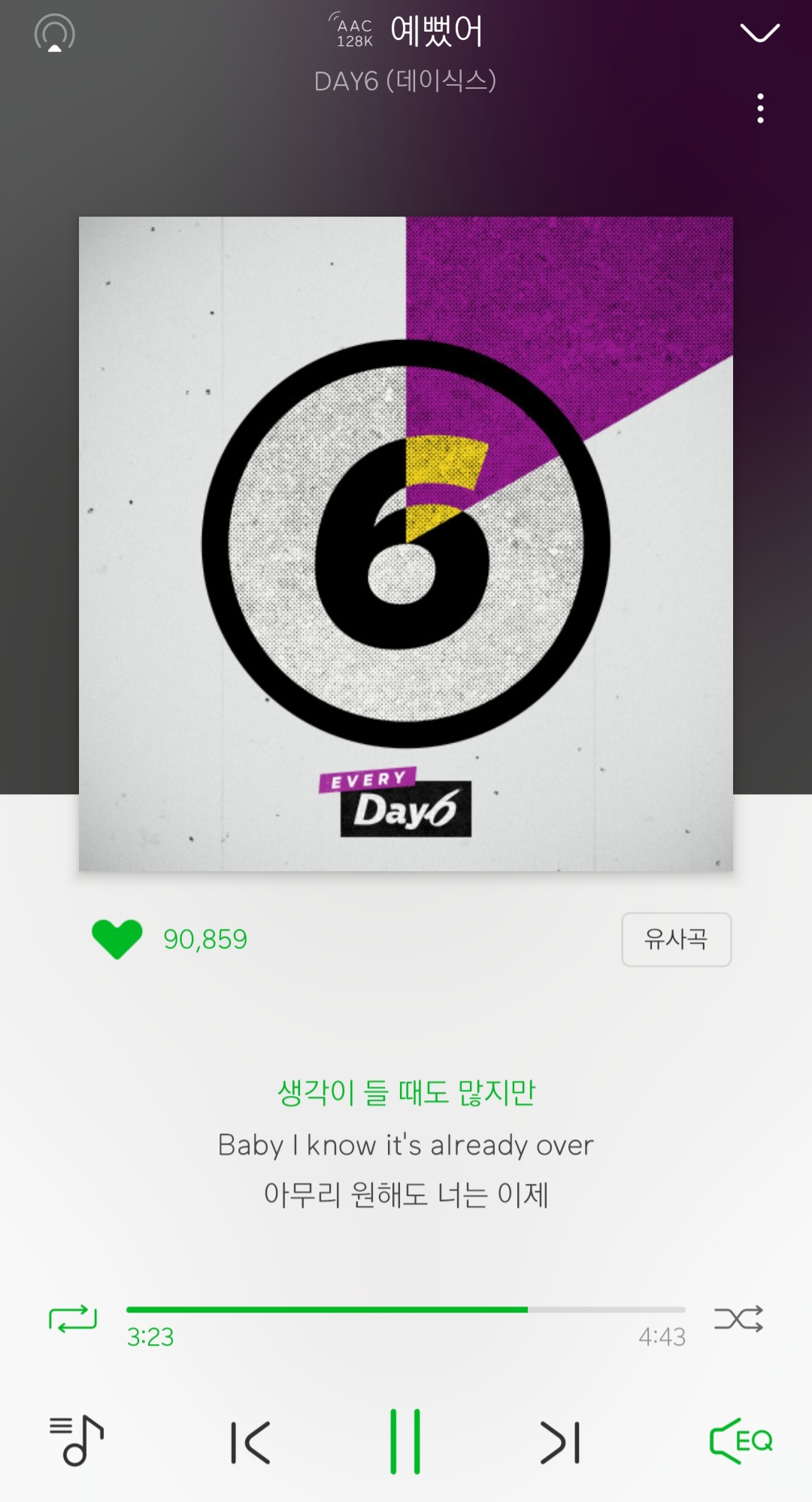Collapse the player with the down chevron

click(x=759, y=32)
